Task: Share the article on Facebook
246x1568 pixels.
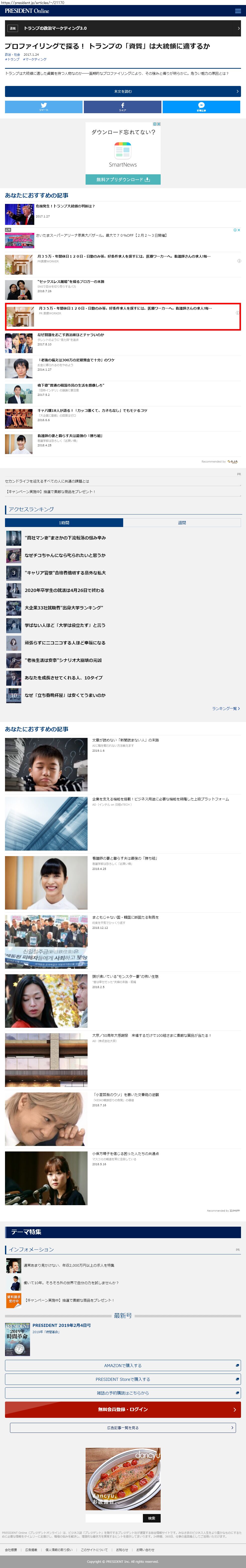Action: pyautogui.click(x=122, y=107)
